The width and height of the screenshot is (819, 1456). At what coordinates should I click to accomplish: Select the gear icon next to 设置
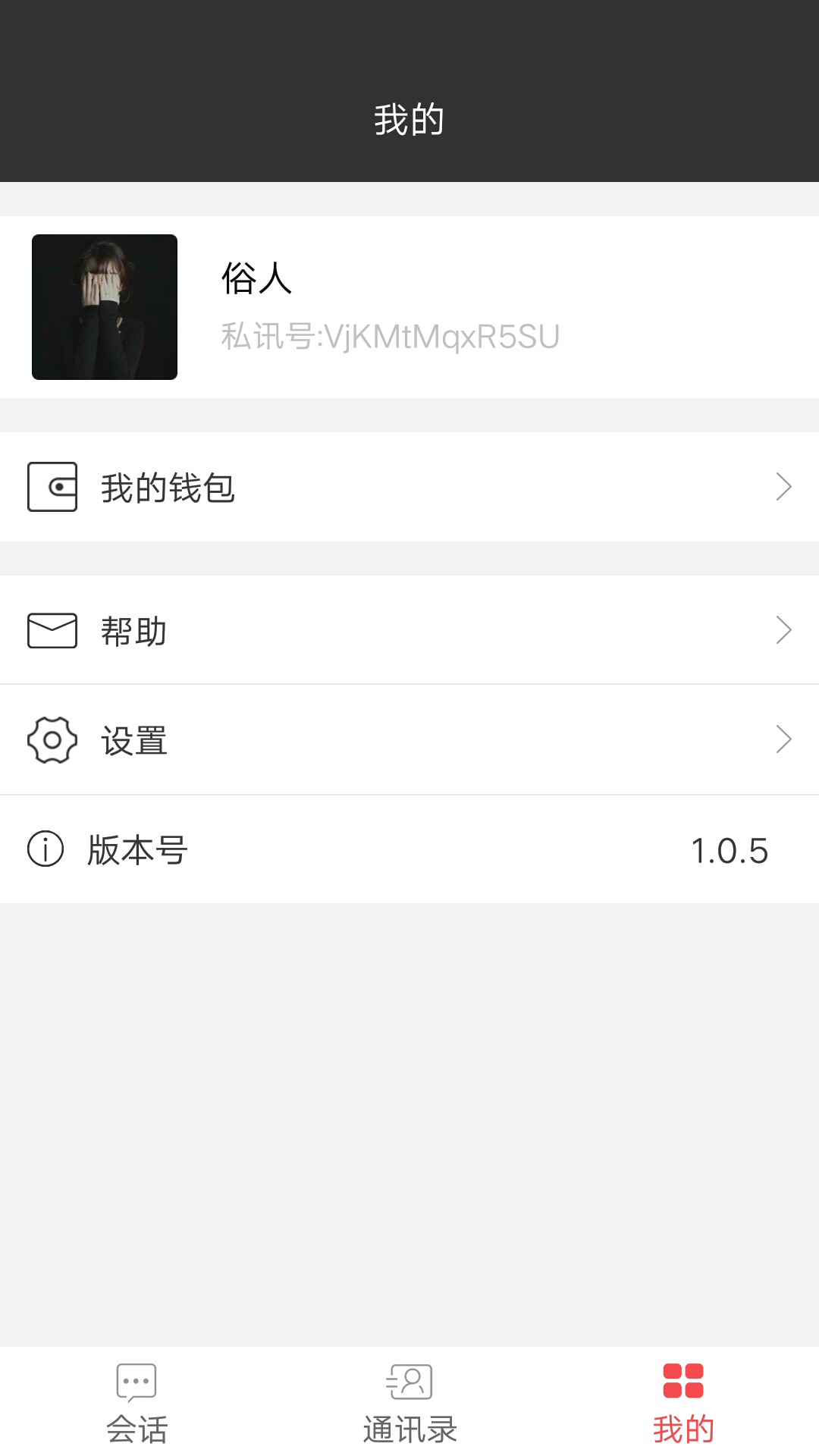click(x=52, y=739)
